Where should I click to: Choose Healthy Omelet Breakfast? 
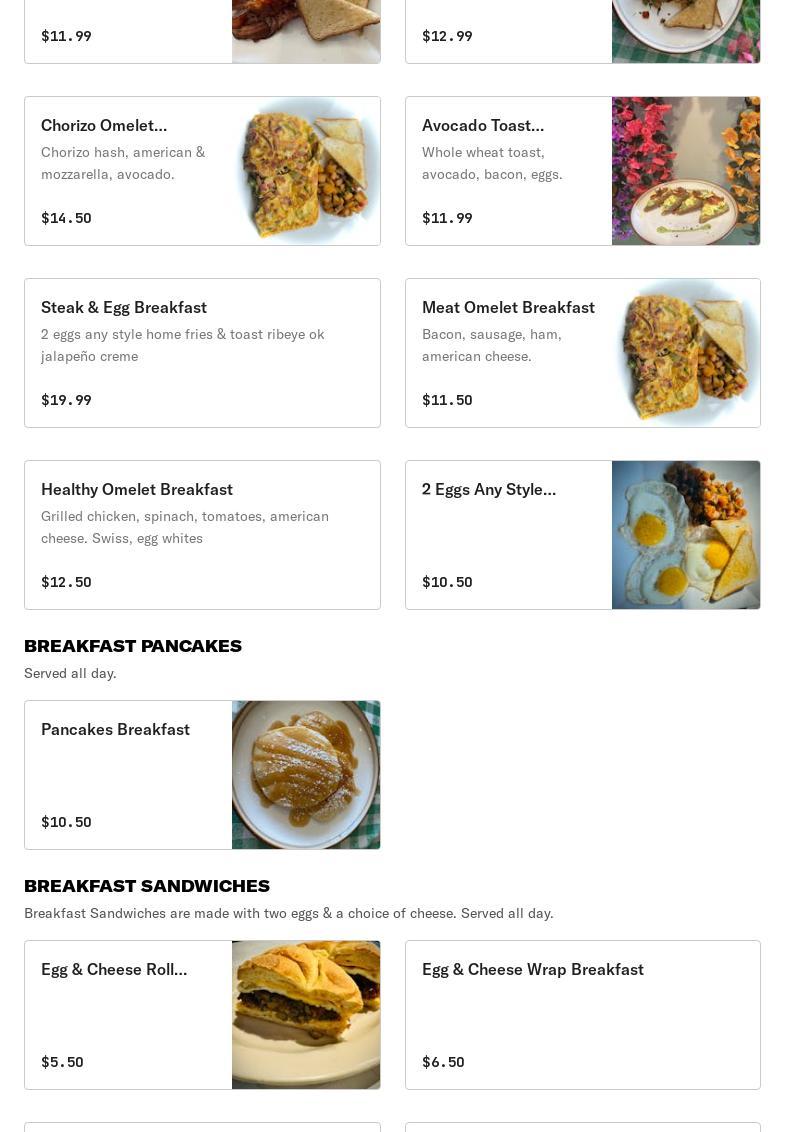point(202,535)
